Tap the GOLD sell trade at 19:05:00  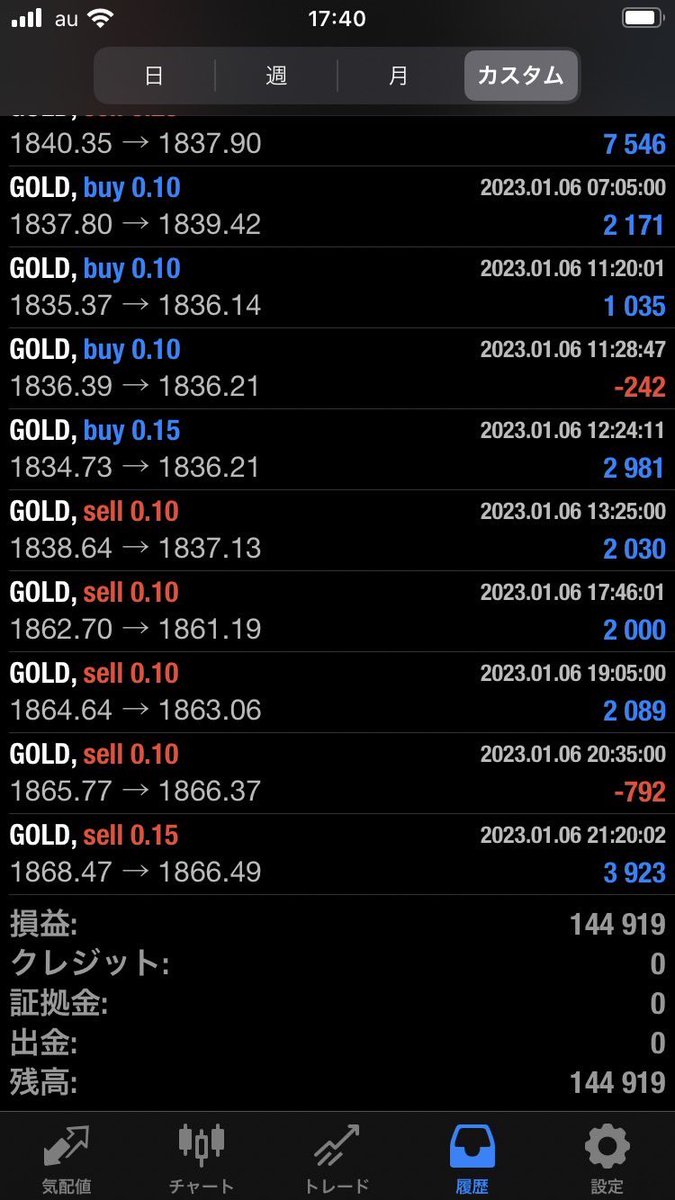point(337,692)
